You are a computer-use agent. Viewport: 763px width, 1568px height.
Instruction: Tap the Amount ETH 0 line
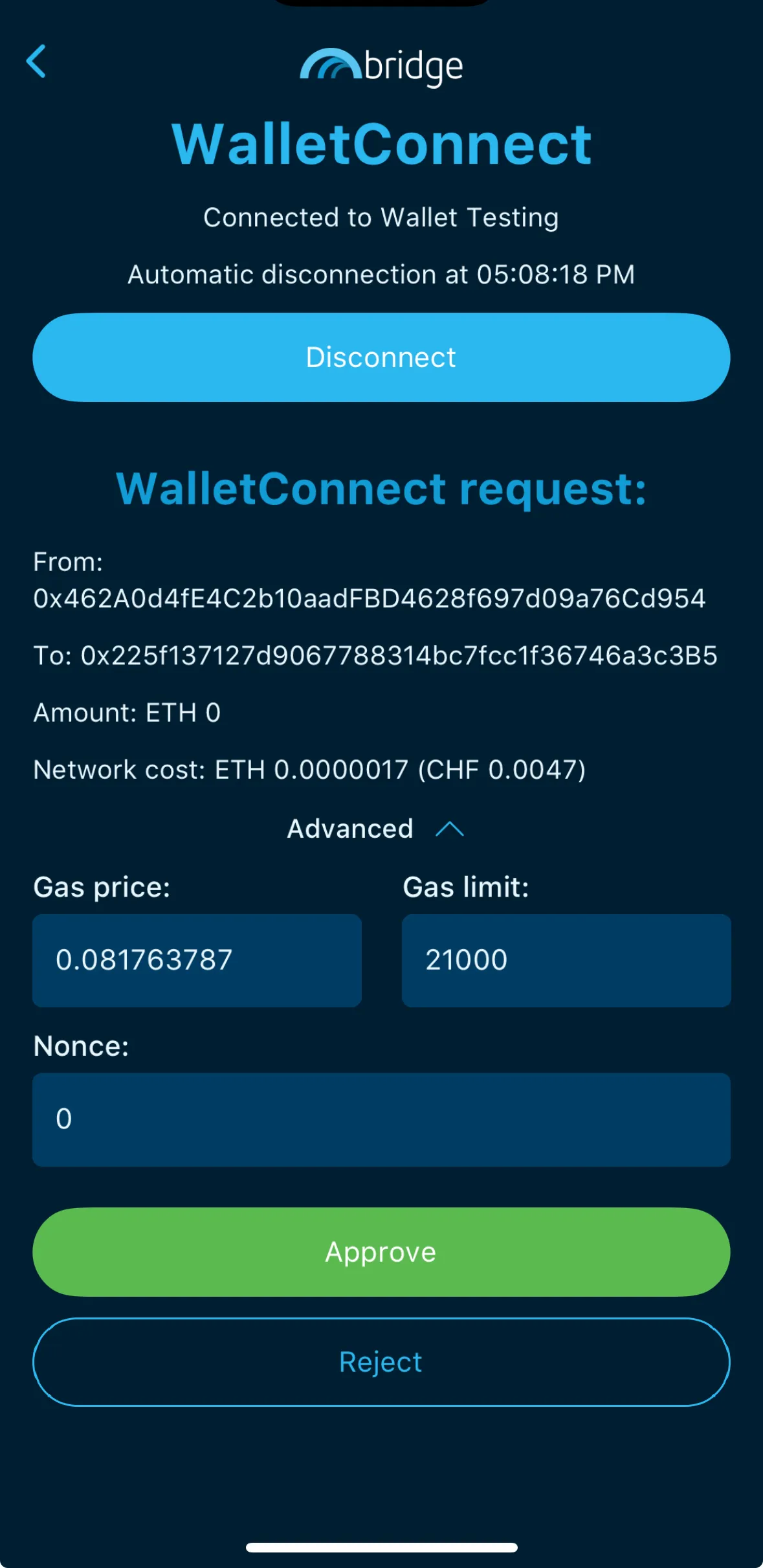click(x=127, y=712)
